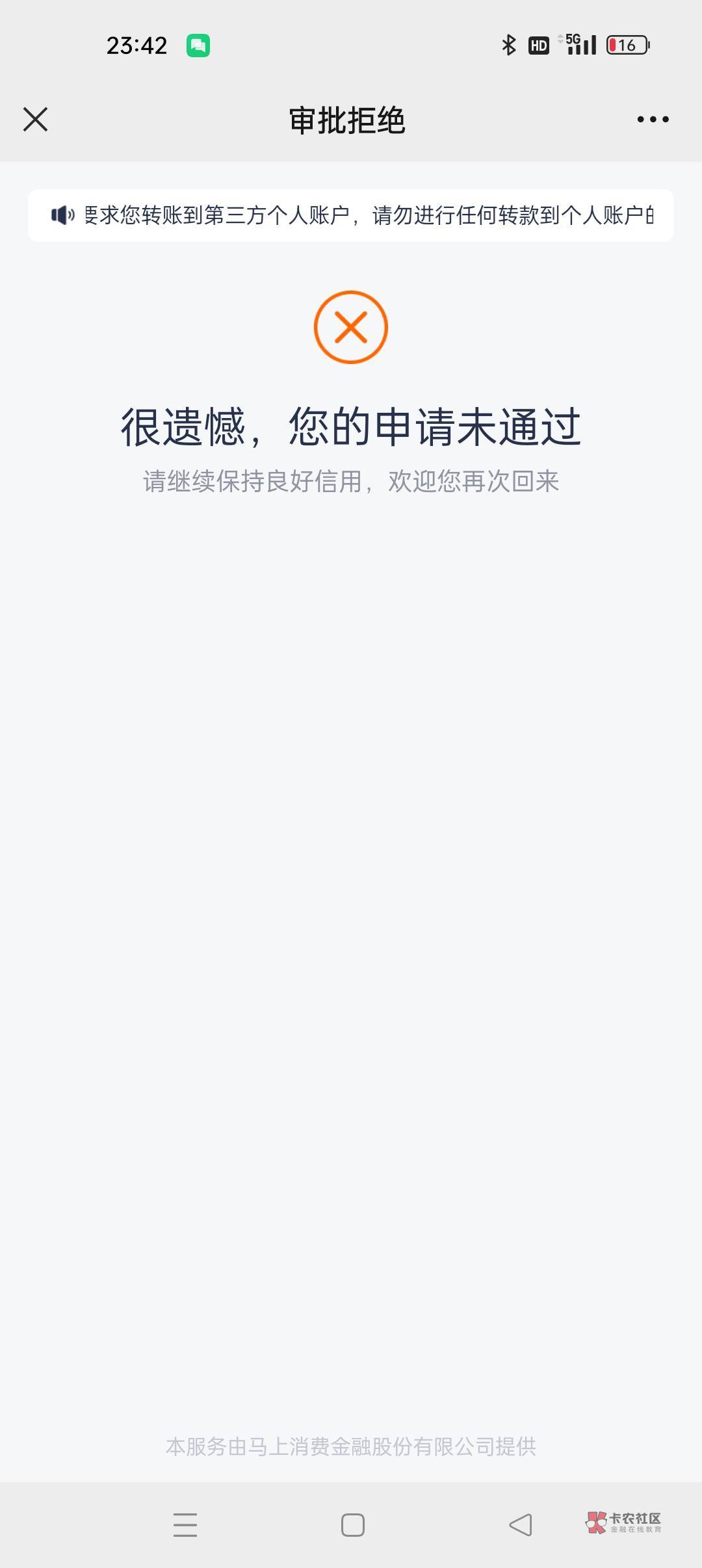Go back using the system back button
This screenshot has height=1568, width=702.
[520, 1524]
